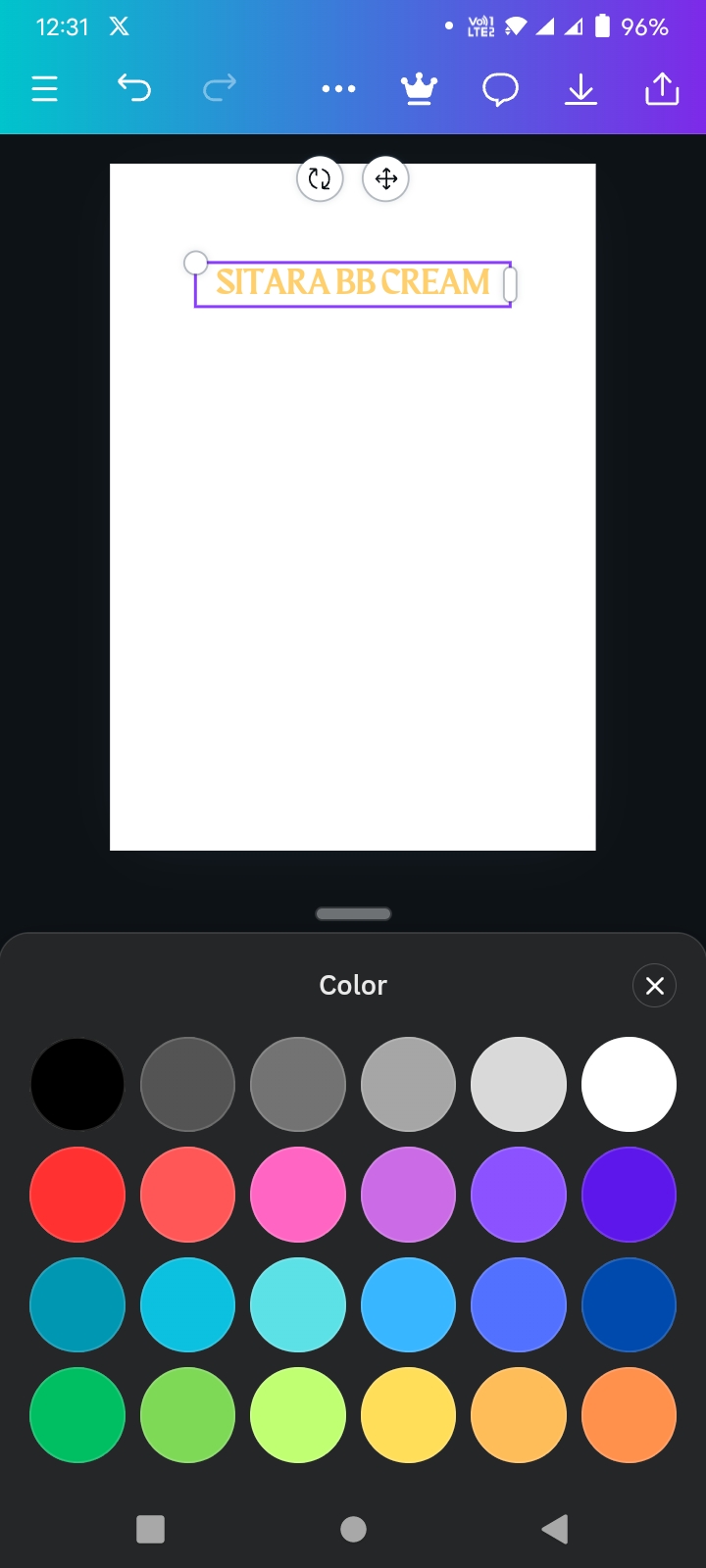Open the hamburger menu

click(x=44, y=89)
